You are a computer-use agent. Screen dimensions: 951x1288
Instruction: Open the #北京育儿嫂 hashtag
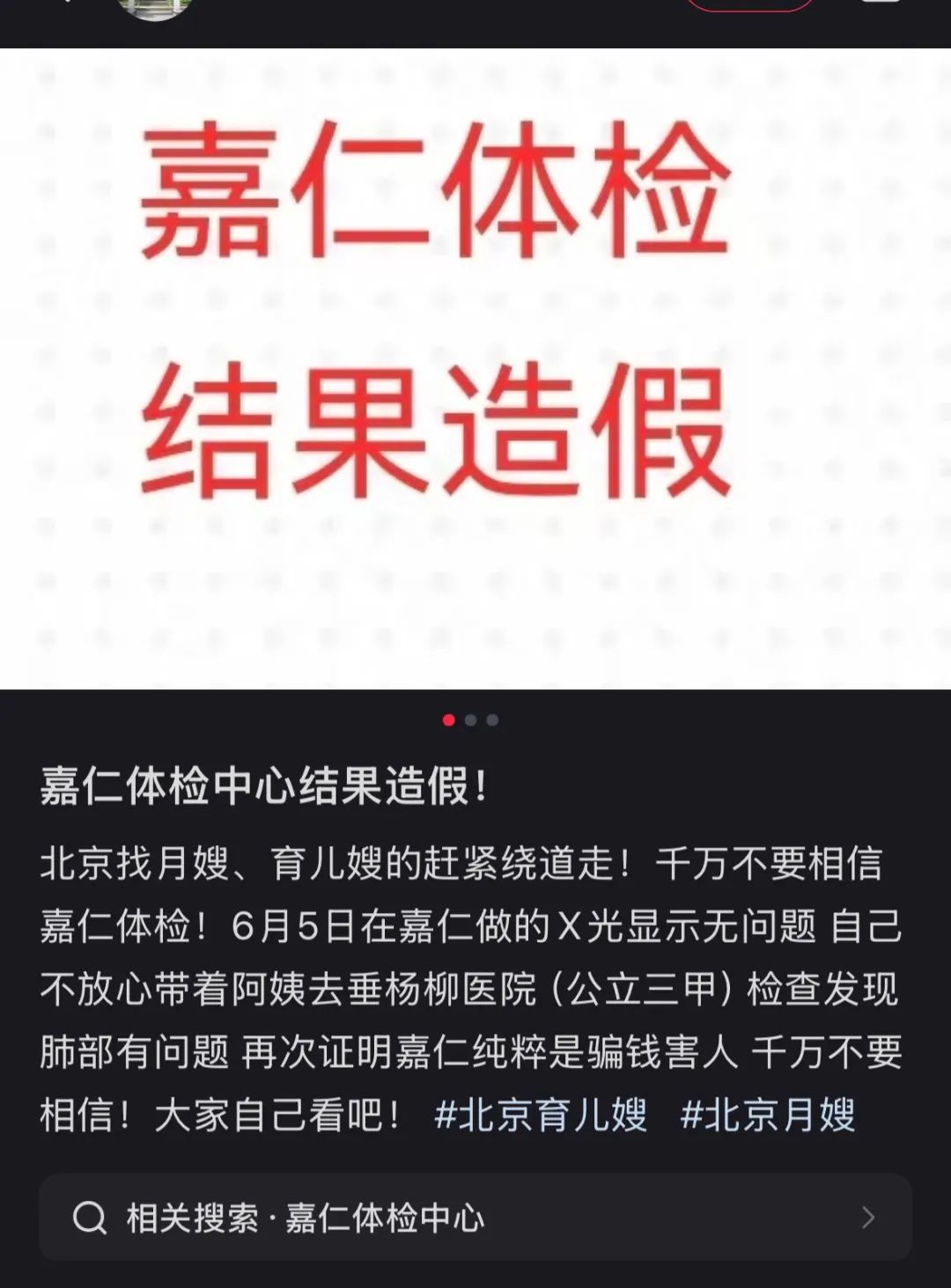[x=541, y=1115]
